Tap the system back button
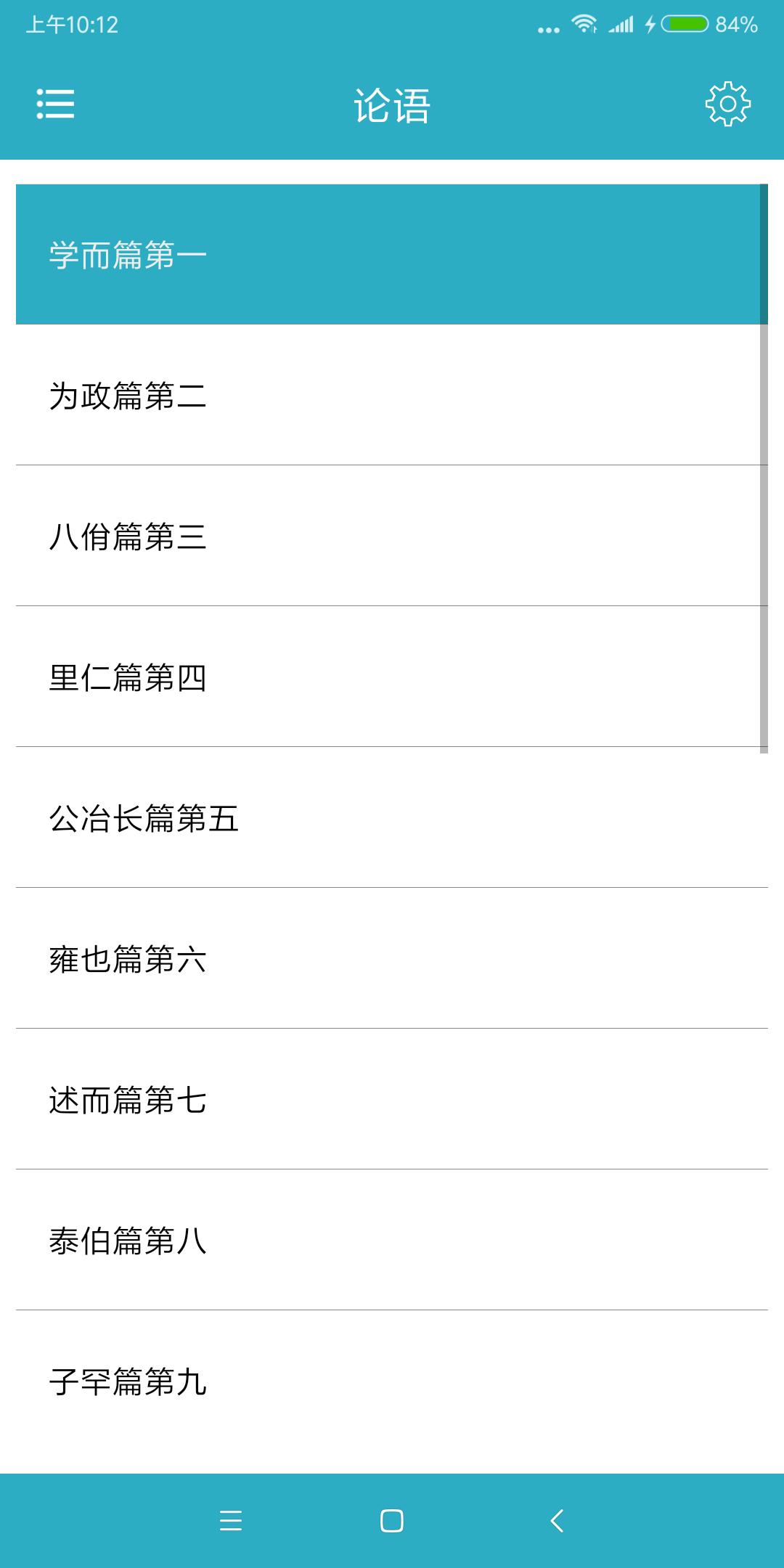The image size is (784, 1568). tap(557, 1521)
